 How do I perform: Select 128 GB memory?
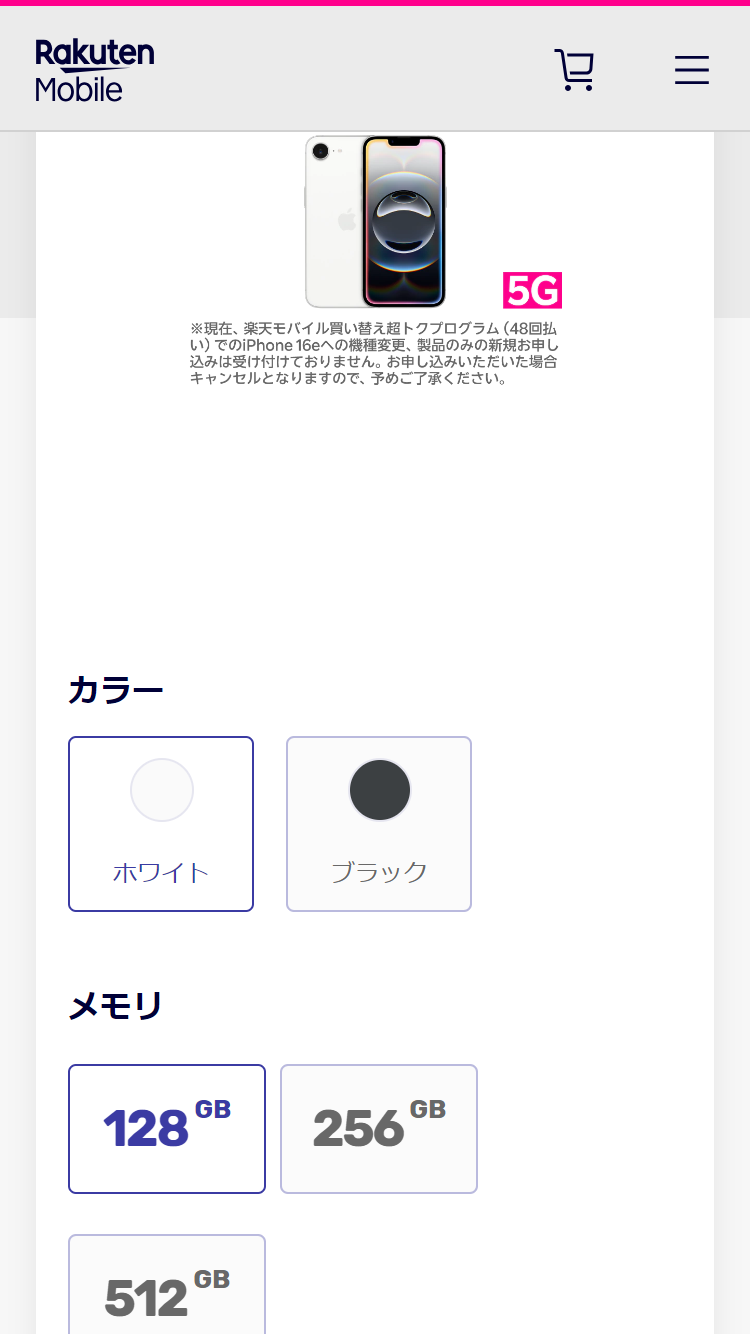click(167, 1128)
